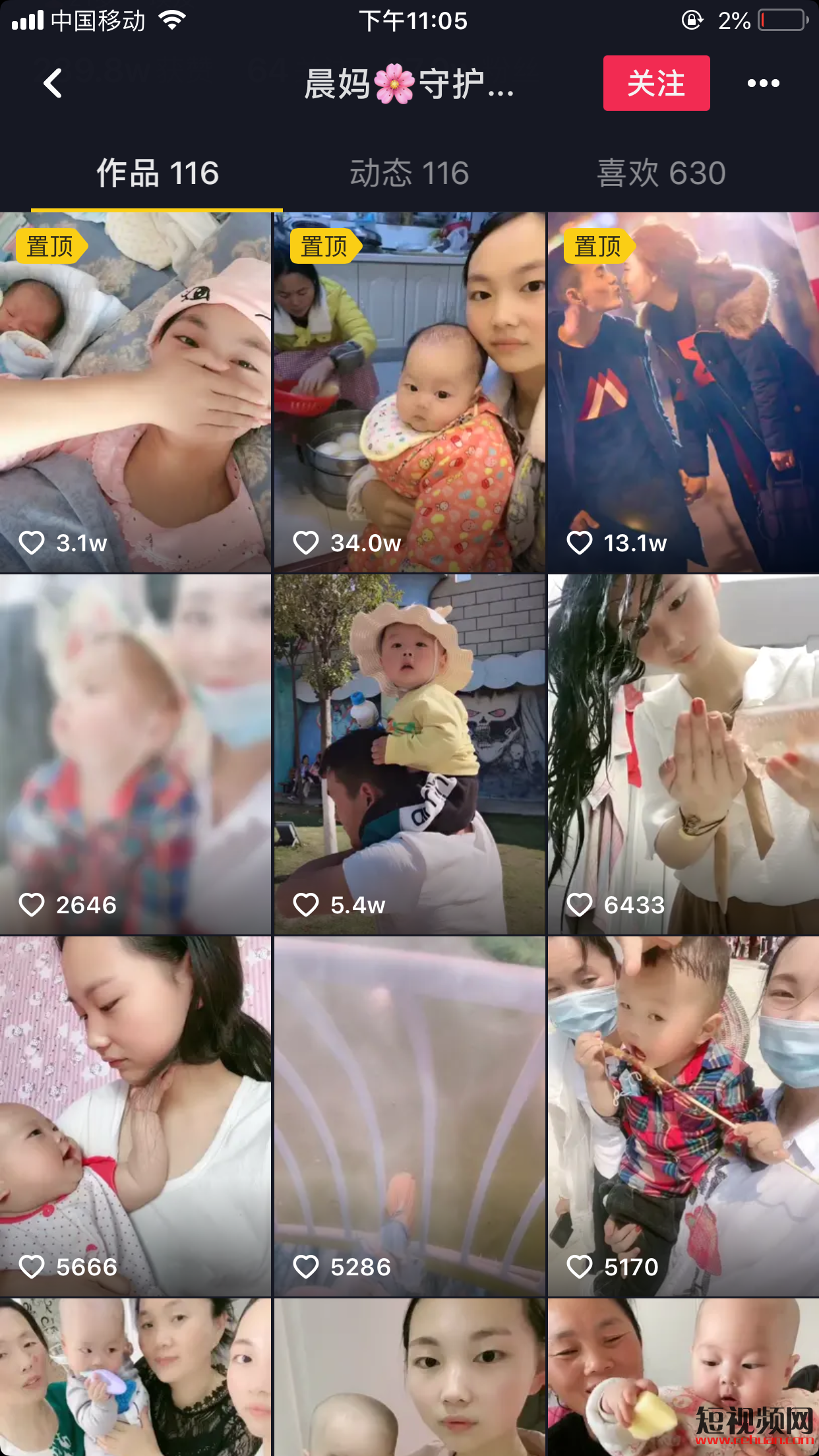Open the video with 5666 likes
Image resolution: width=819 pixels, height=1456 pixels.
pos(135,1116)
